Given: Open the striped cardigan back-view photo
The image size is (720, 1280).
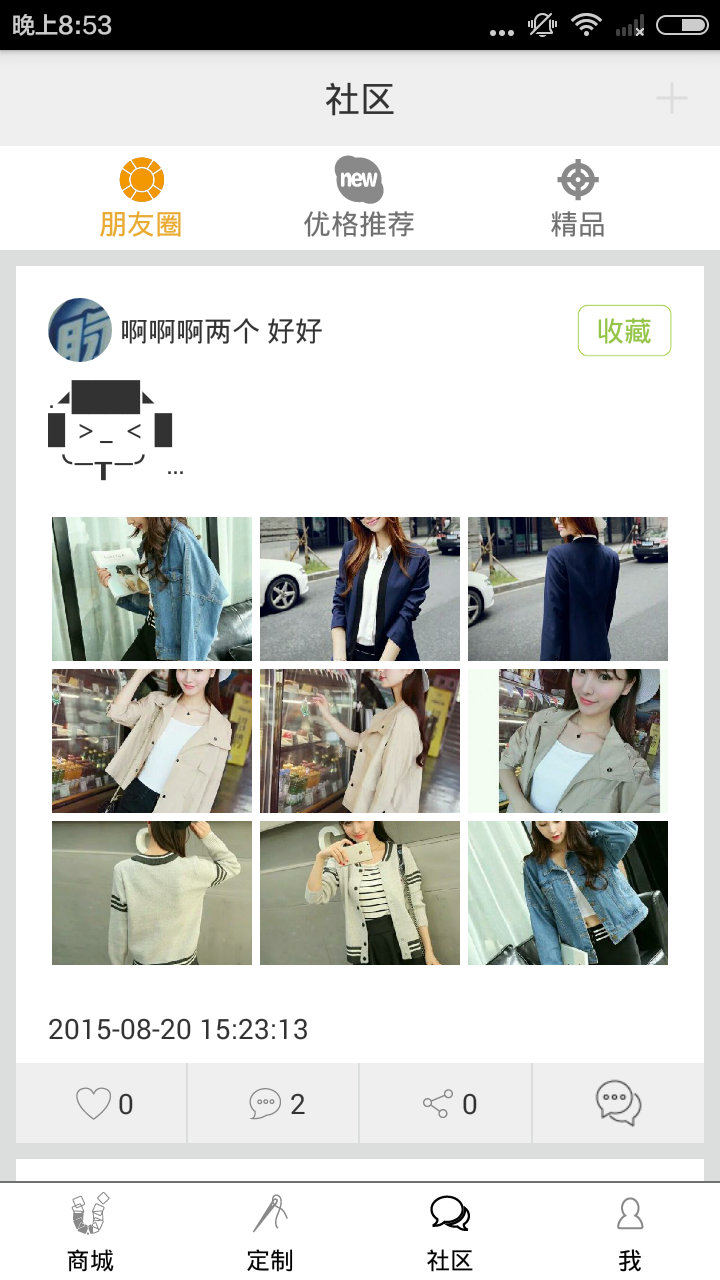Looking at the screenshot, I should tap(152, 893).
